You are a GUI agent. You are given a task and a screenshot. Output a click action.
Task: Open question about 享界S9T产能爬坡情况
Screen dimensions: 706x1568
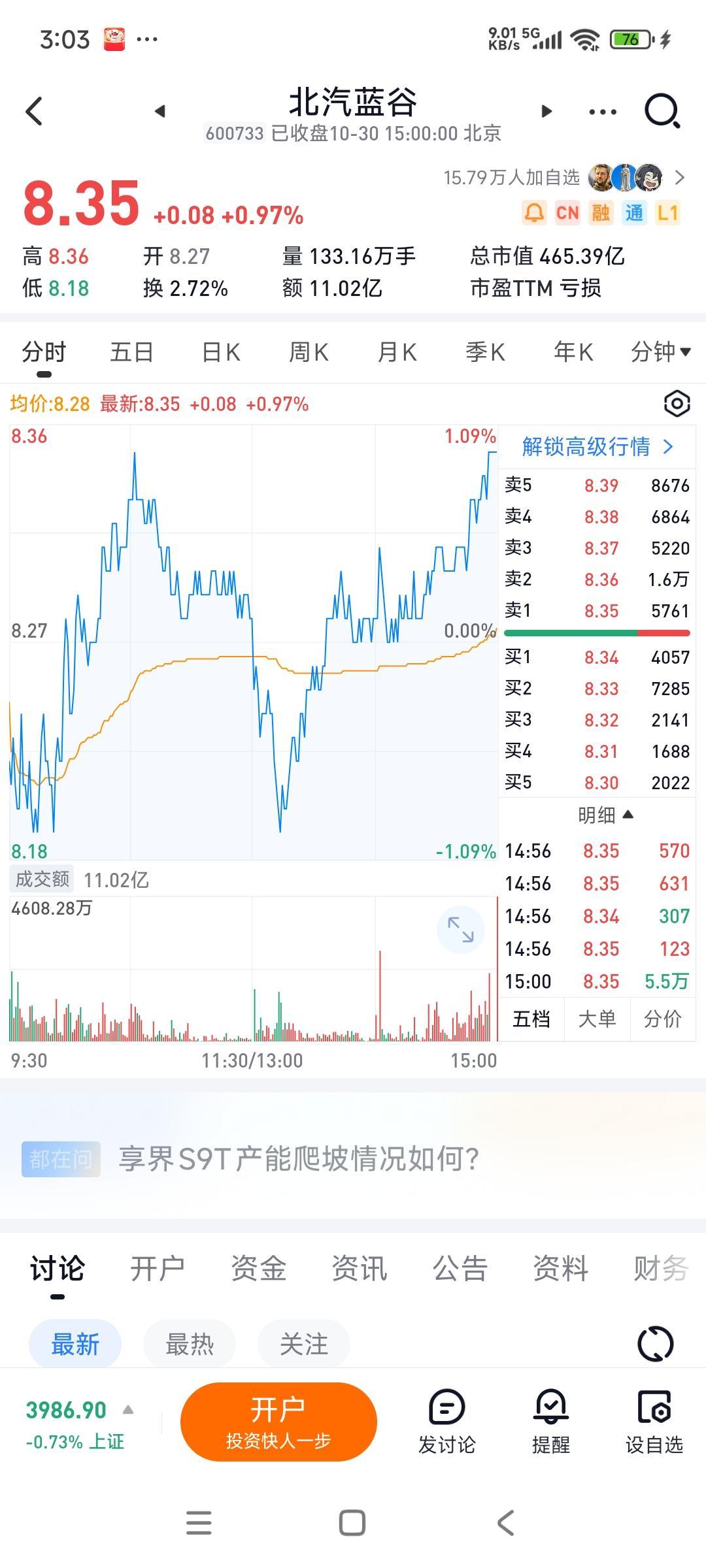point(298,1159)
